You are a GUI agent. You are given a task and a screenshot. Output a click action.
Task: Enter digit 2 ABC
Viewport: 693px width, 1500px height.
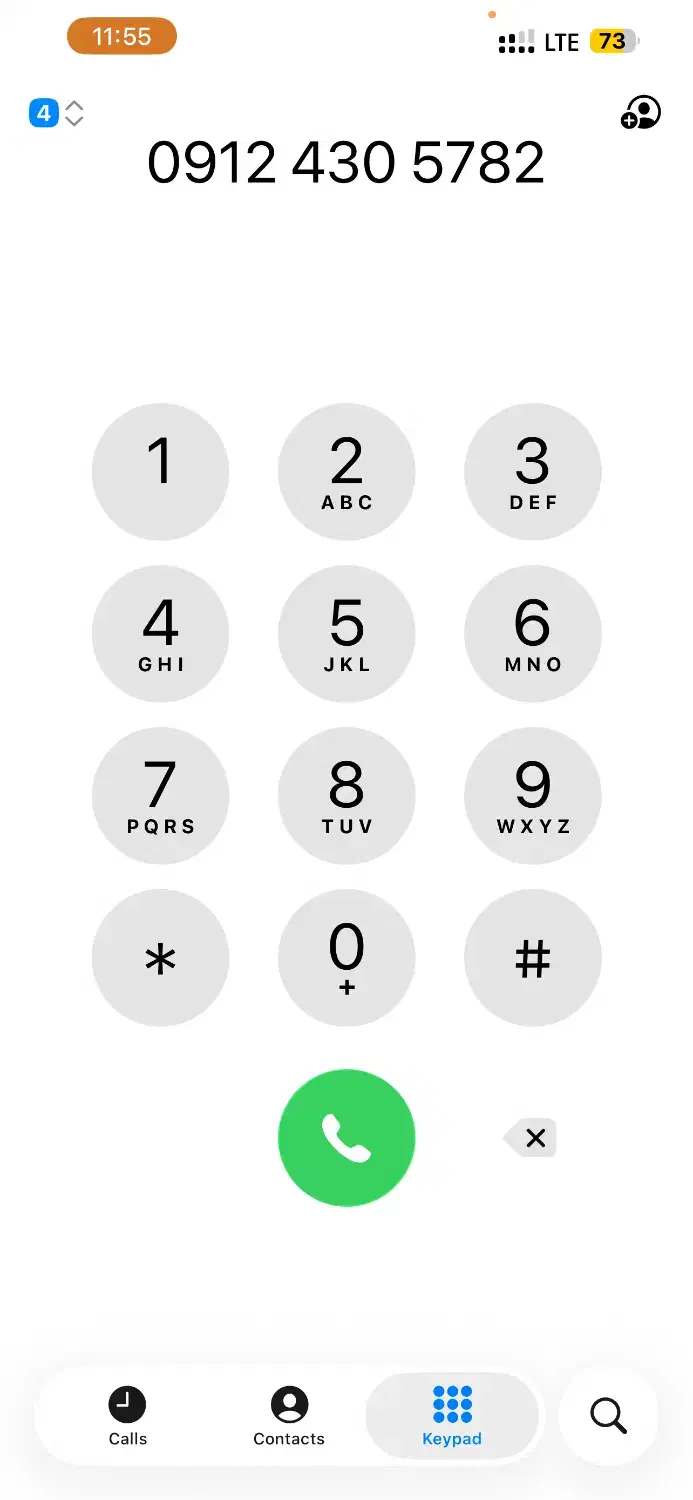(346, 471)
